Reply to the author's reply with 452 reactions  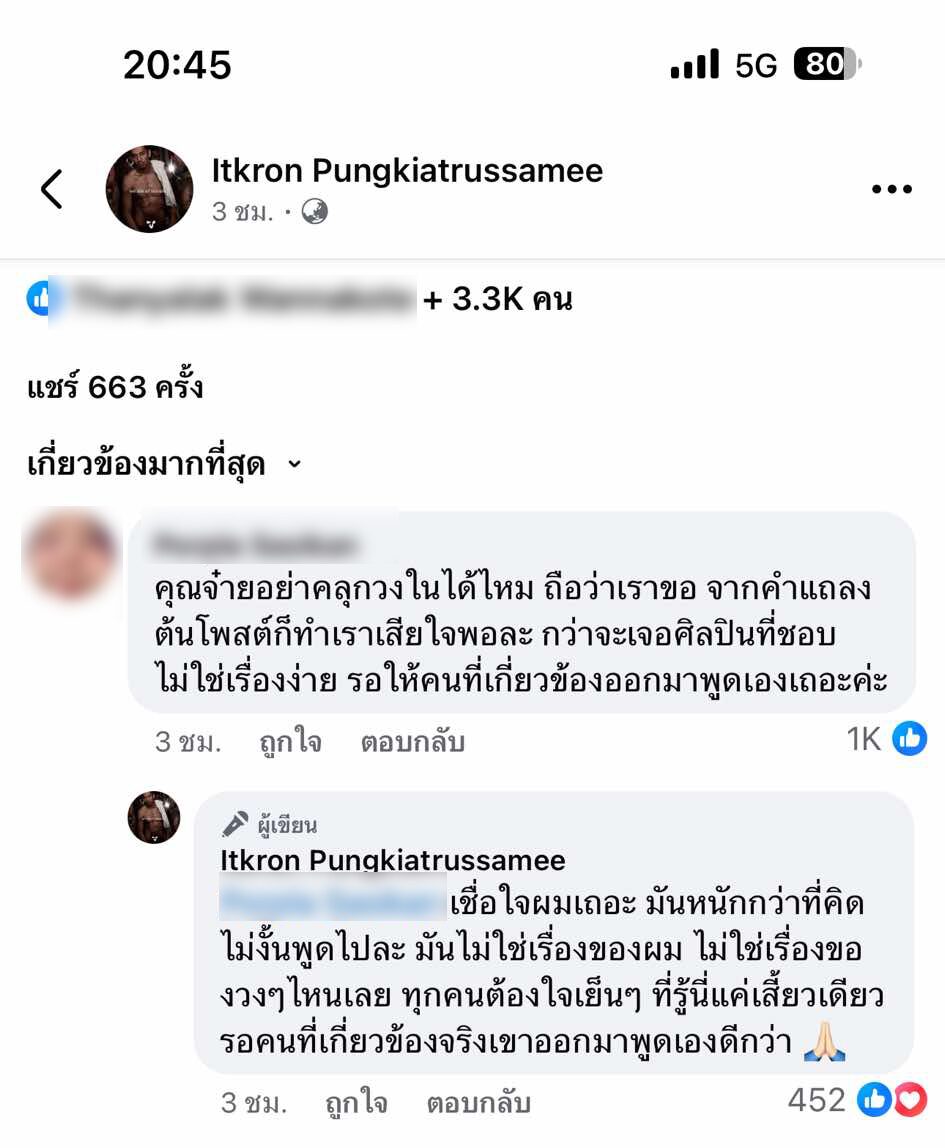click(x=478, y=1104)
